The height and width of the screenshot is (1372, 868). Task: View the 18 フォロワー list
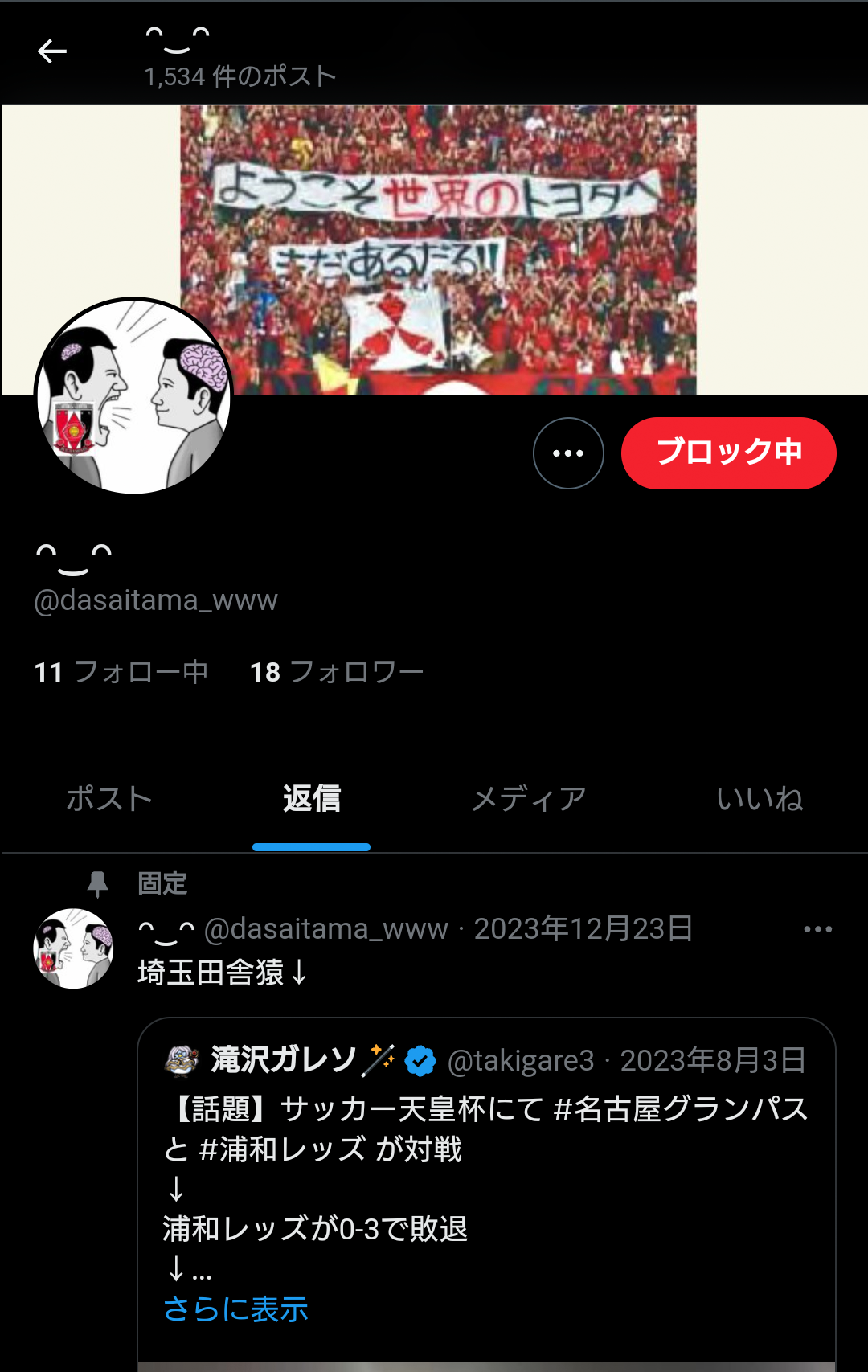(x=336, y=672)
